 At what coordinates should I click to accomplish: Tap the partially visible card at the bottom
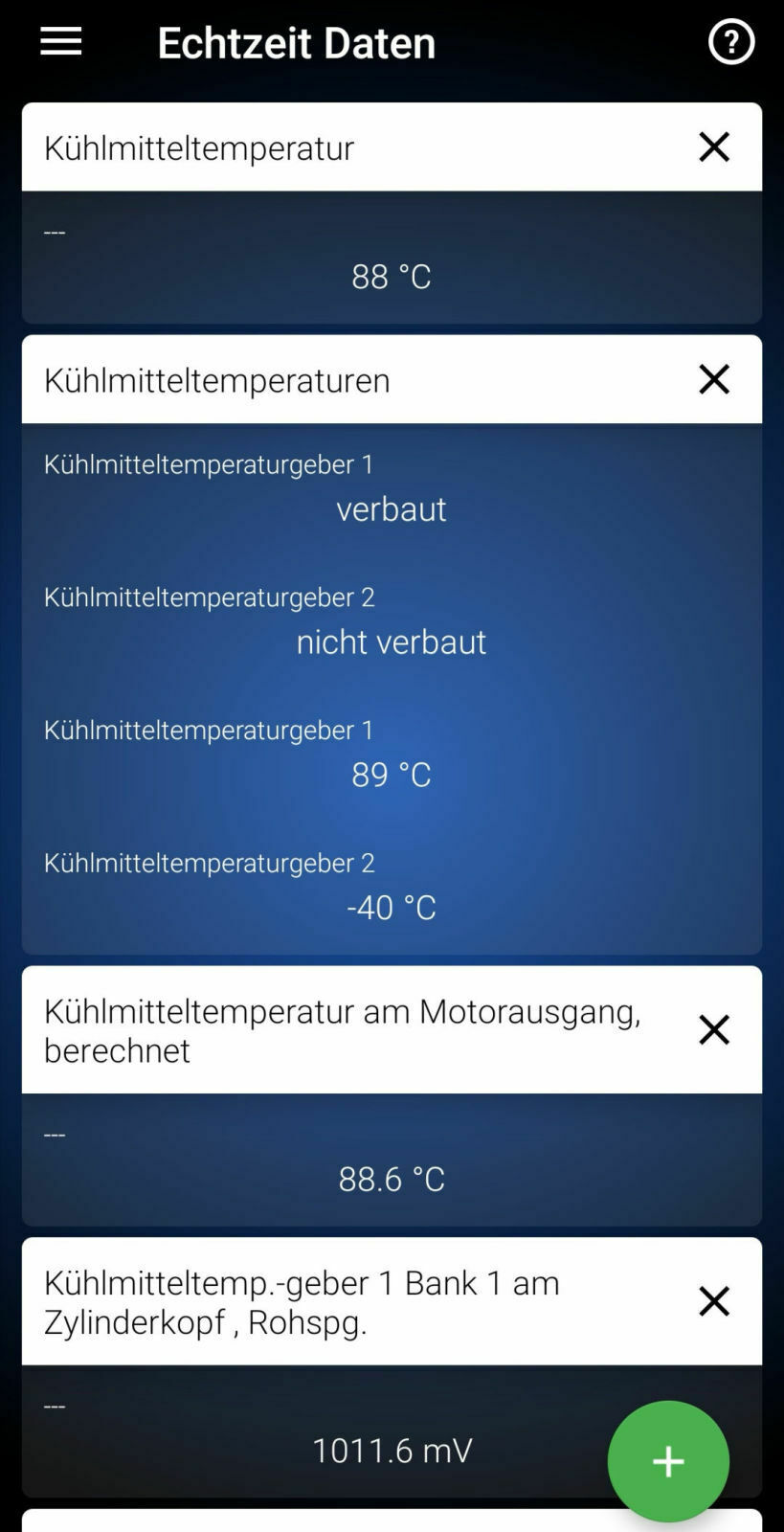[x=392, y=1522]
